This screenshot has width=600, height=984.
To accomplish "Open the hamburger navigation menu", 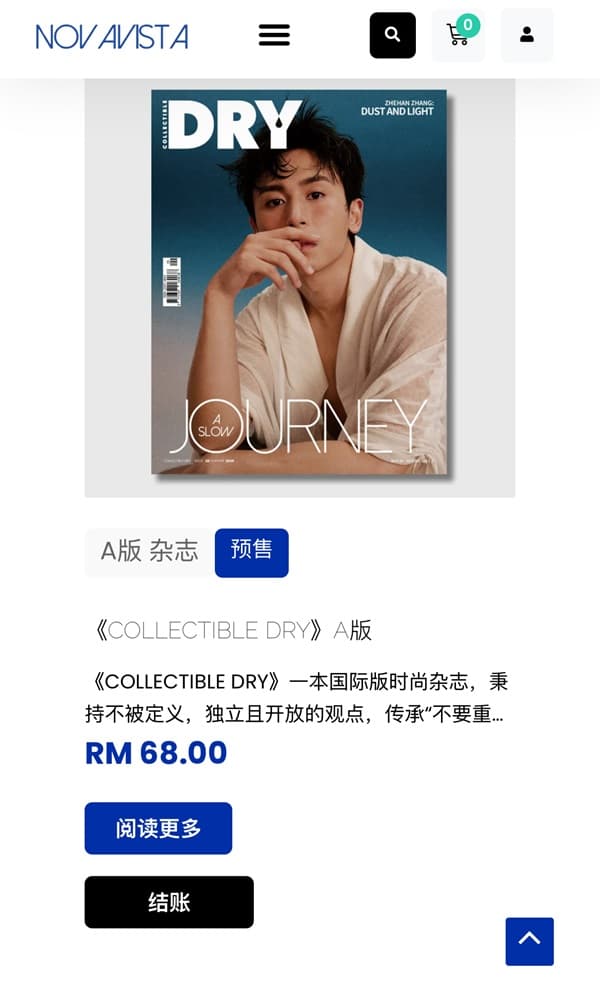I will [274, 35].
